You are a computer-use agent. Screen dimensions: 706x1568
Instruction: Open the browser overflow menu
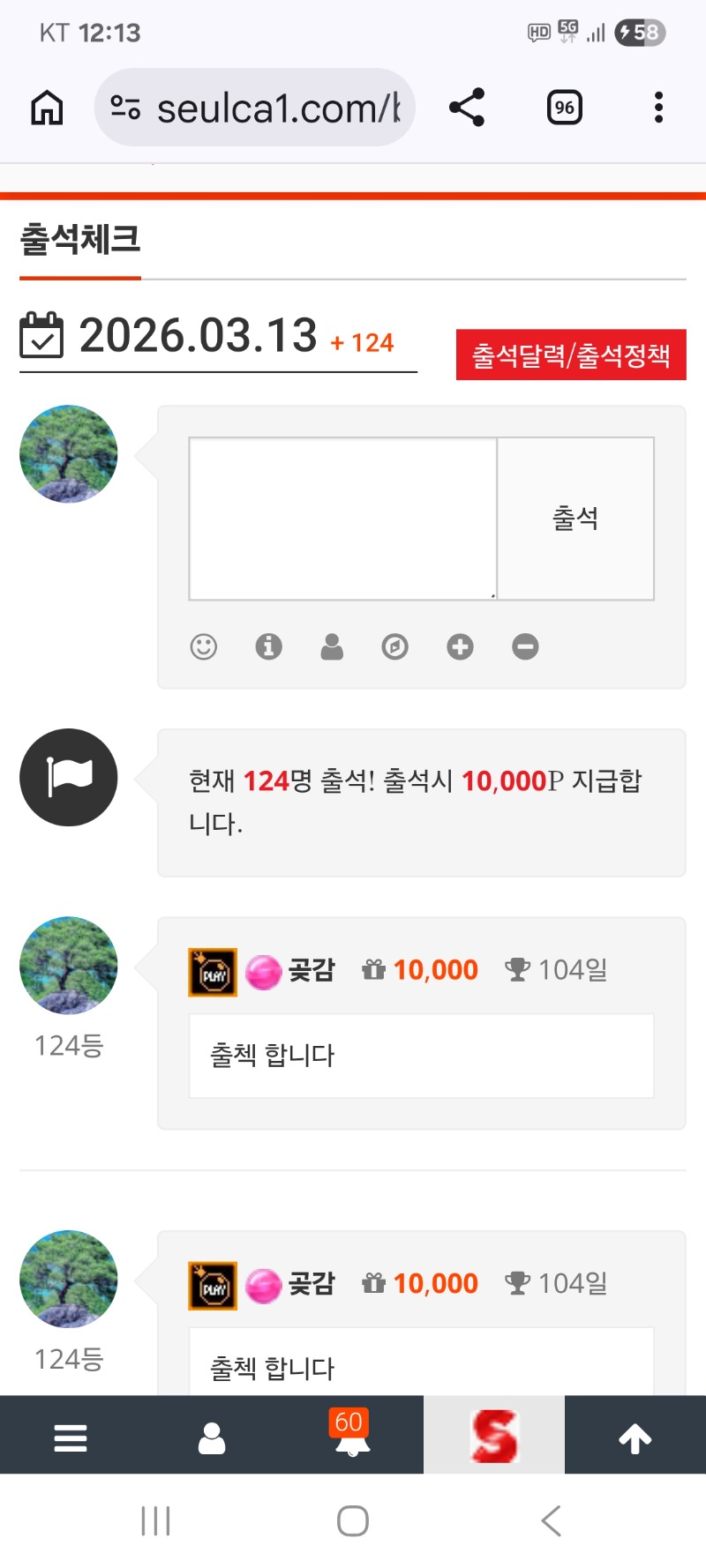tap(658, 108)
